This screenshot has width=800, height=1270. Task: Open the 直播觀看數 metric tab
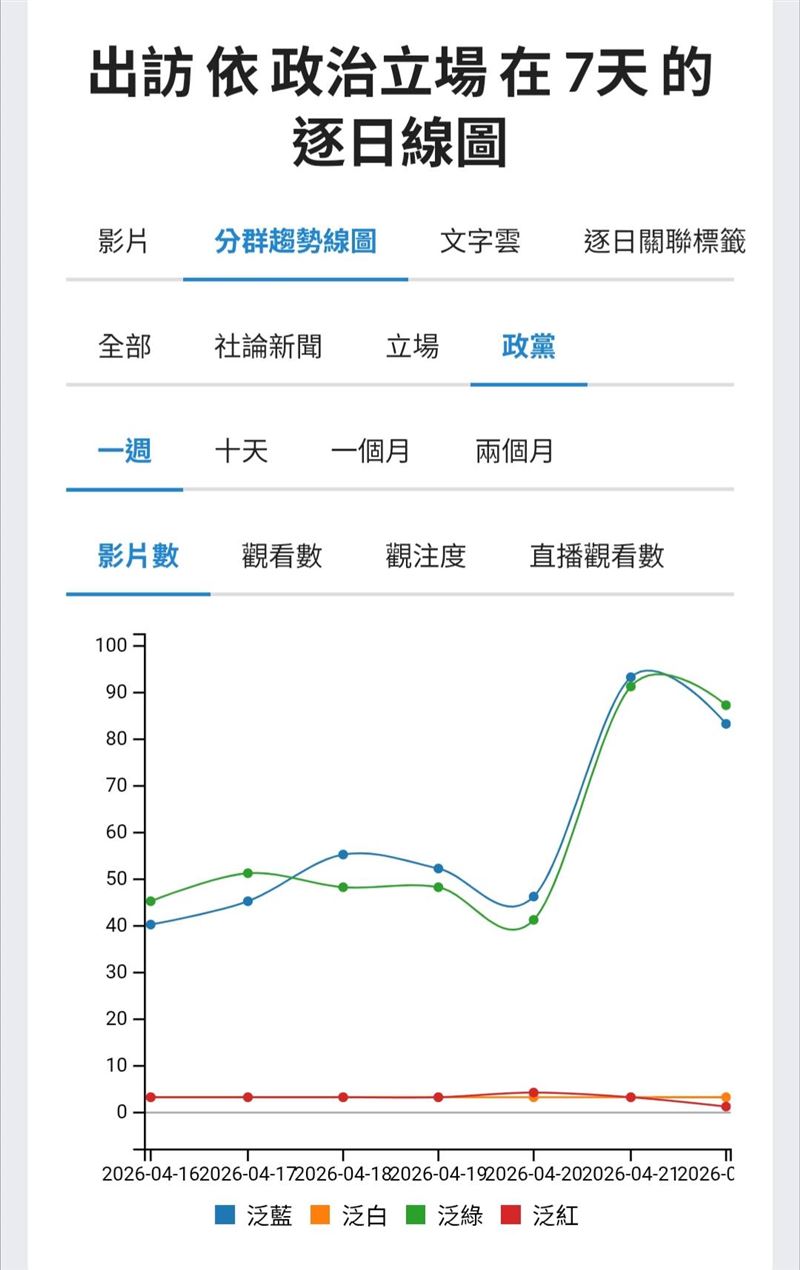[x=596, y=556]
